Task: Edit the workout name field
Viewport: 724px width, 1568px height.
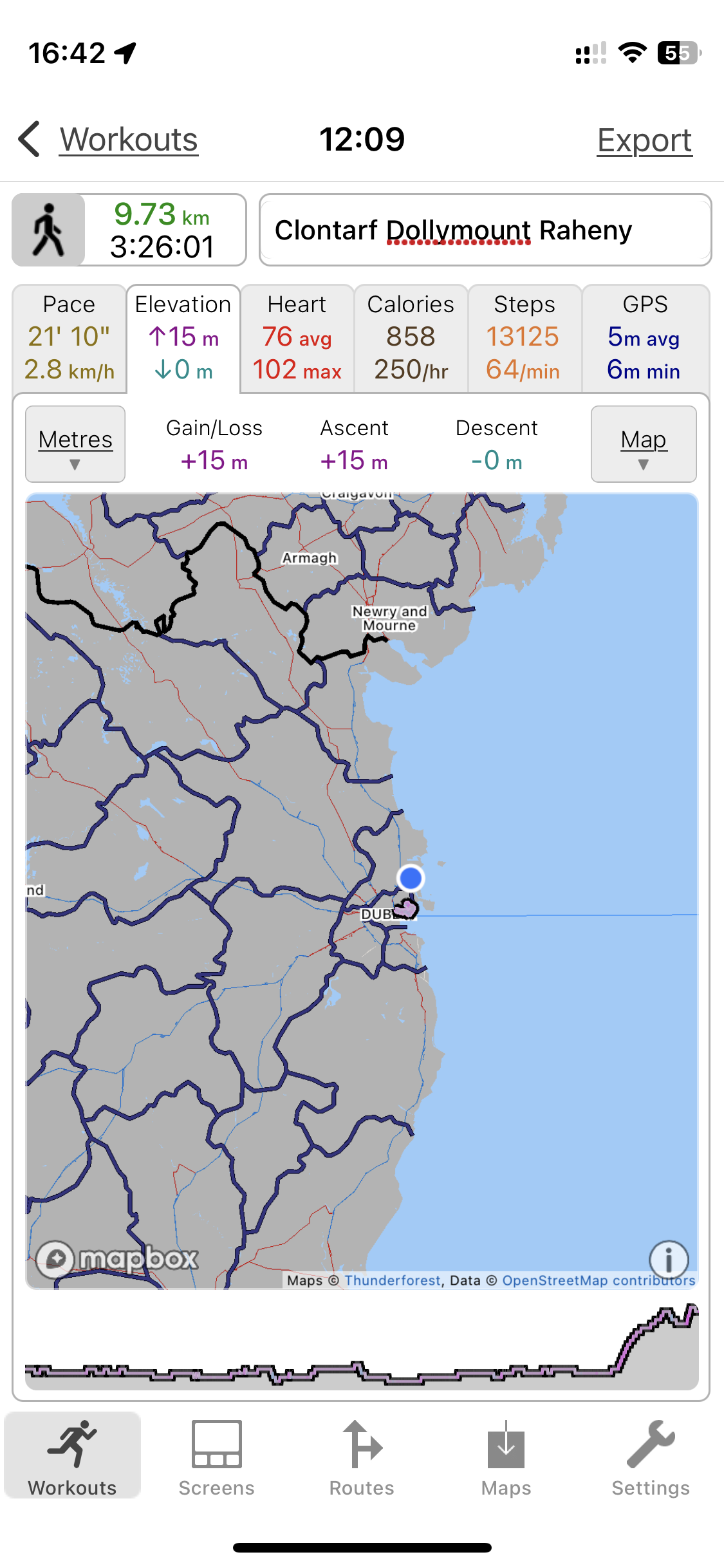Action: [485, 230]
